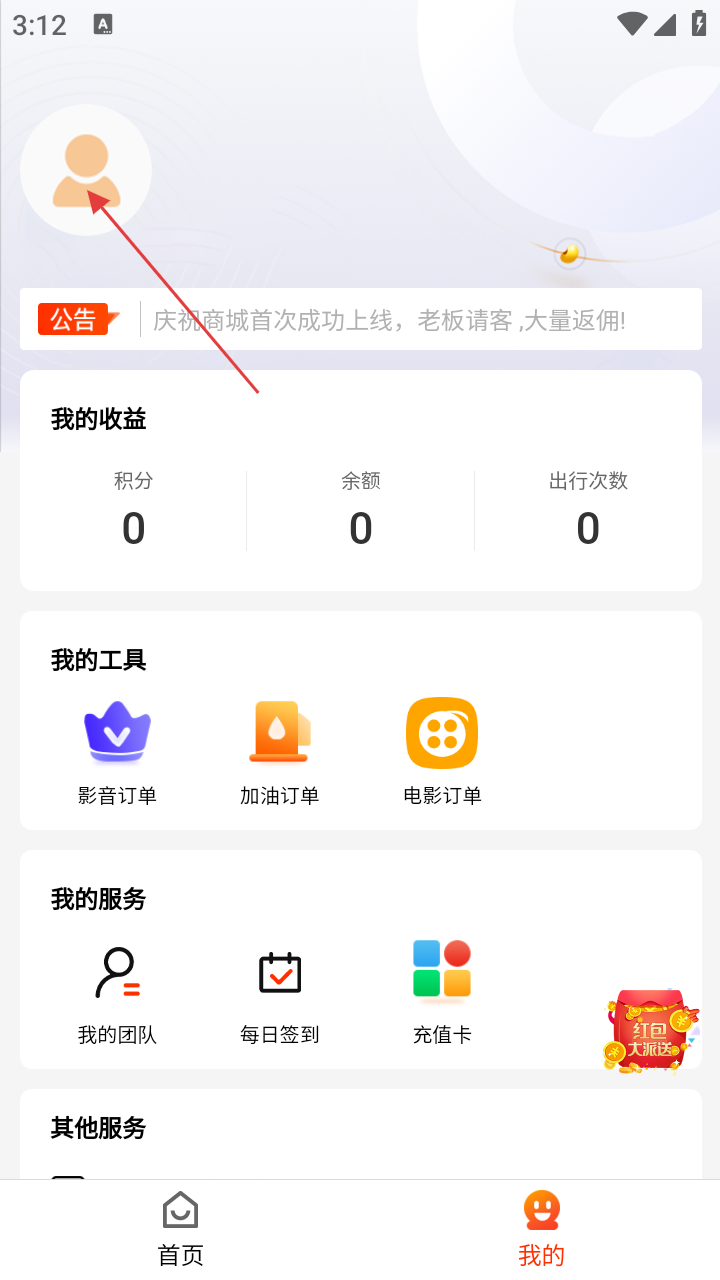This screenshot has height=1280, width=720.
Task: Open 每日签到 check-in
Action: [280, 992]
